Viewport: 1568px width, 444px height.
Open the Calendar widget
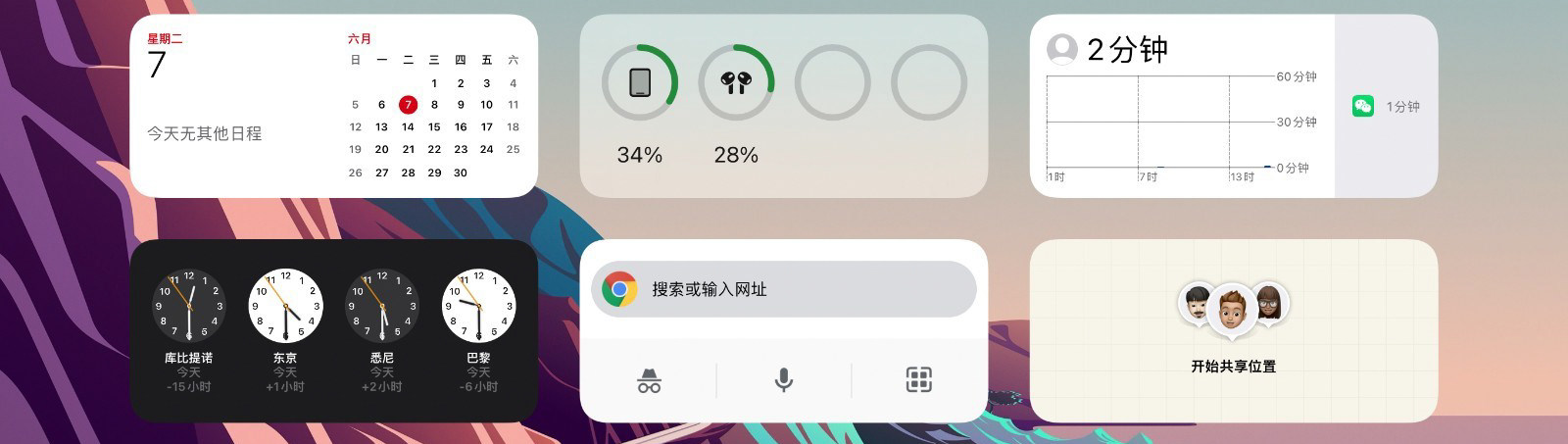click(333, 106)
